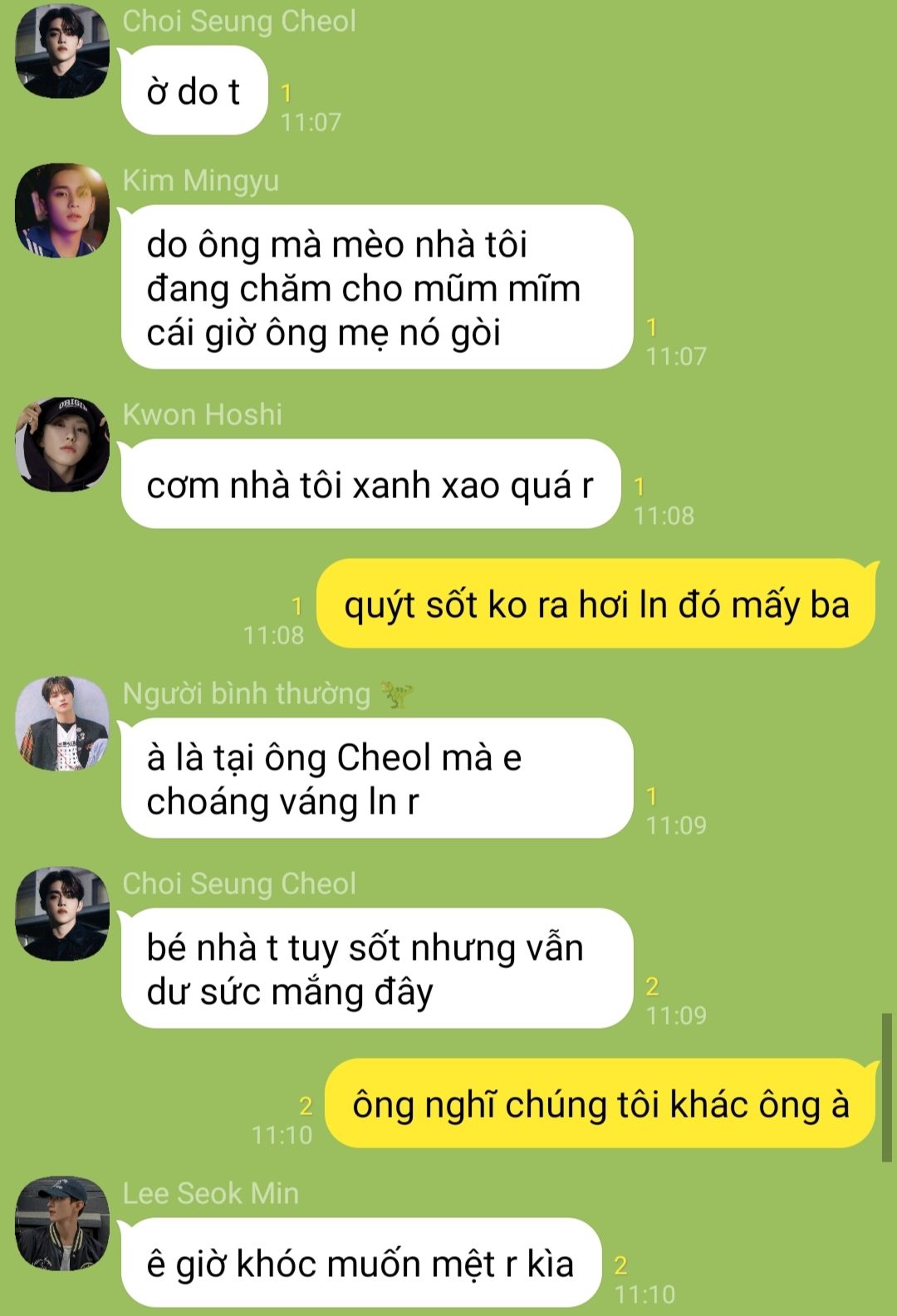Open Kwon Hoshi's avatar

click(62, 444)
